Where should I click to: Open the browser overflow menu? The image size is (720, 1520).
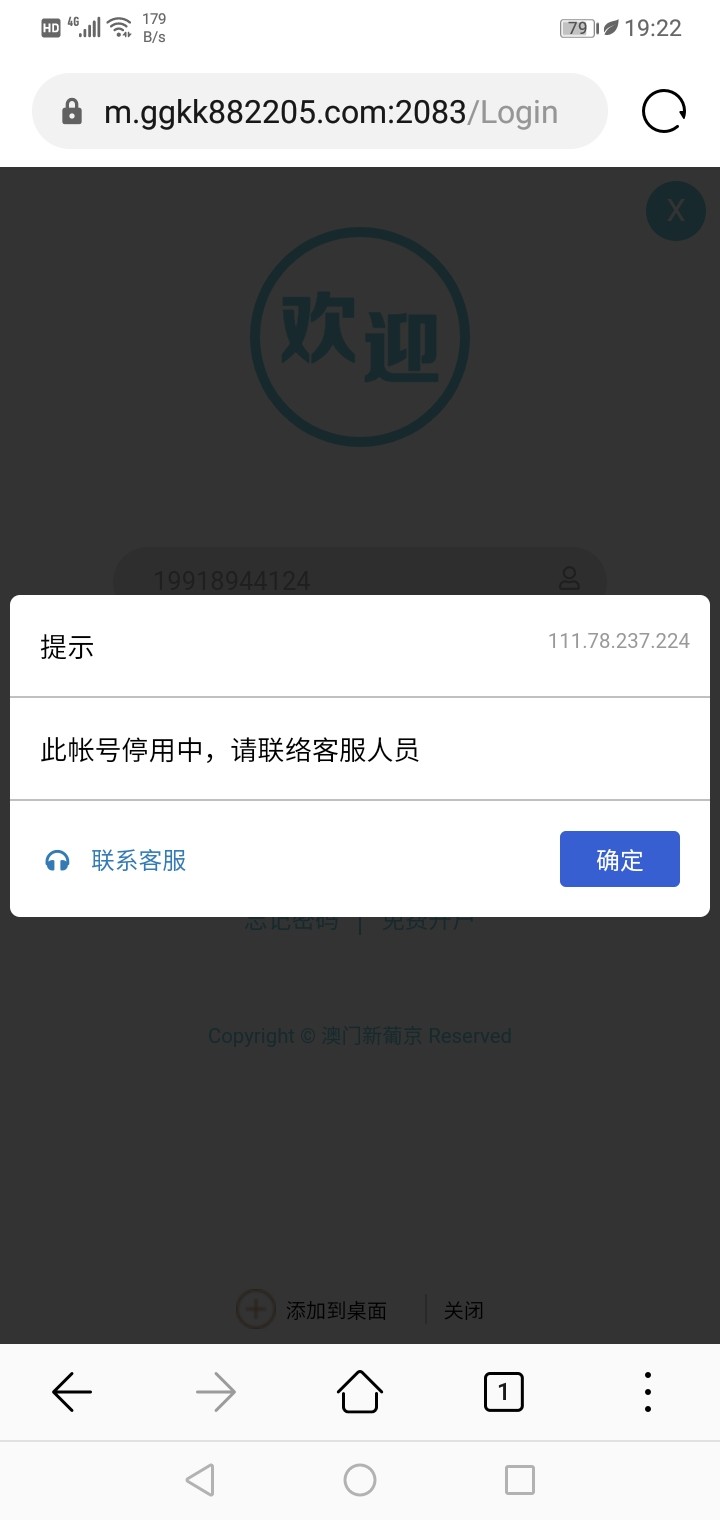click(x=648, y=1391)
